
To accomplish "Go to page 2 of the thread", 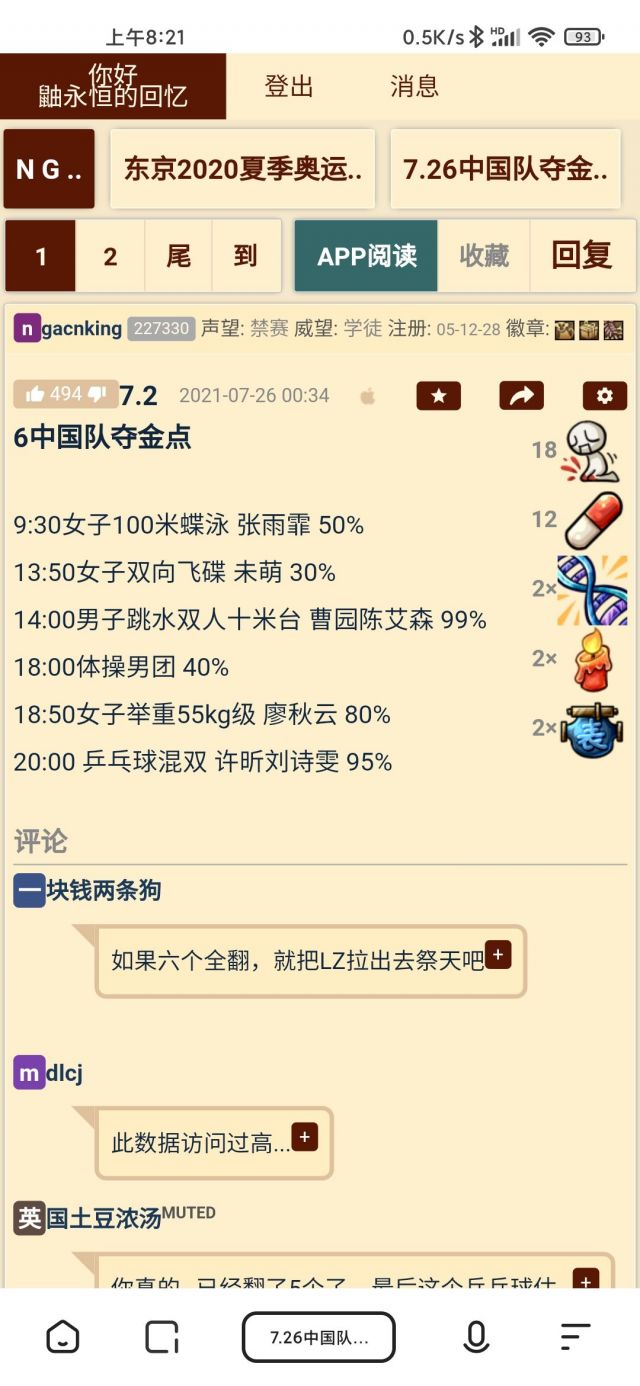I will coord(110,256).
